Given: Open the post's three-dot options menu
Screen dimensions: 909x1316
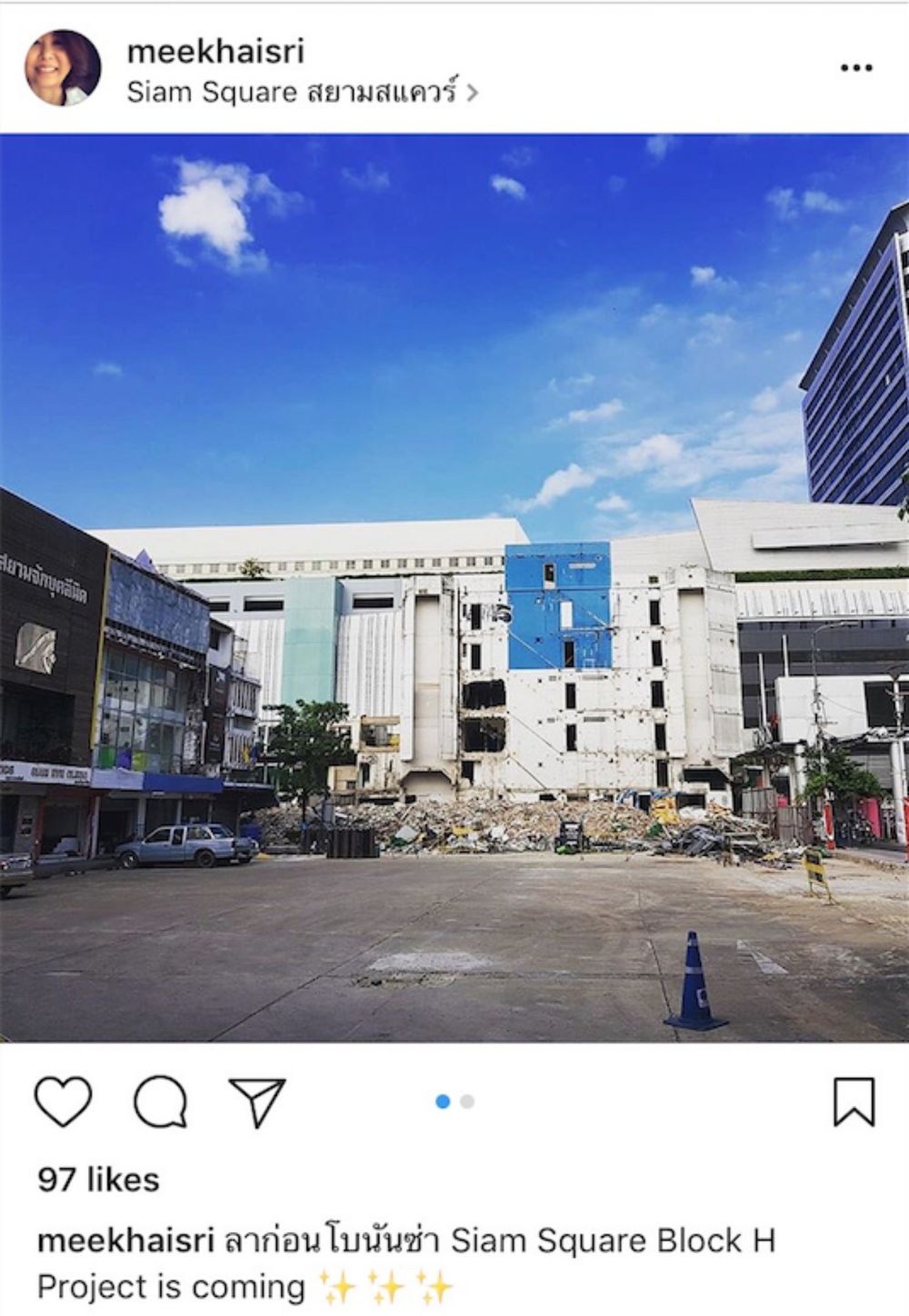Looking at the screenshot, I should [855, 68].
